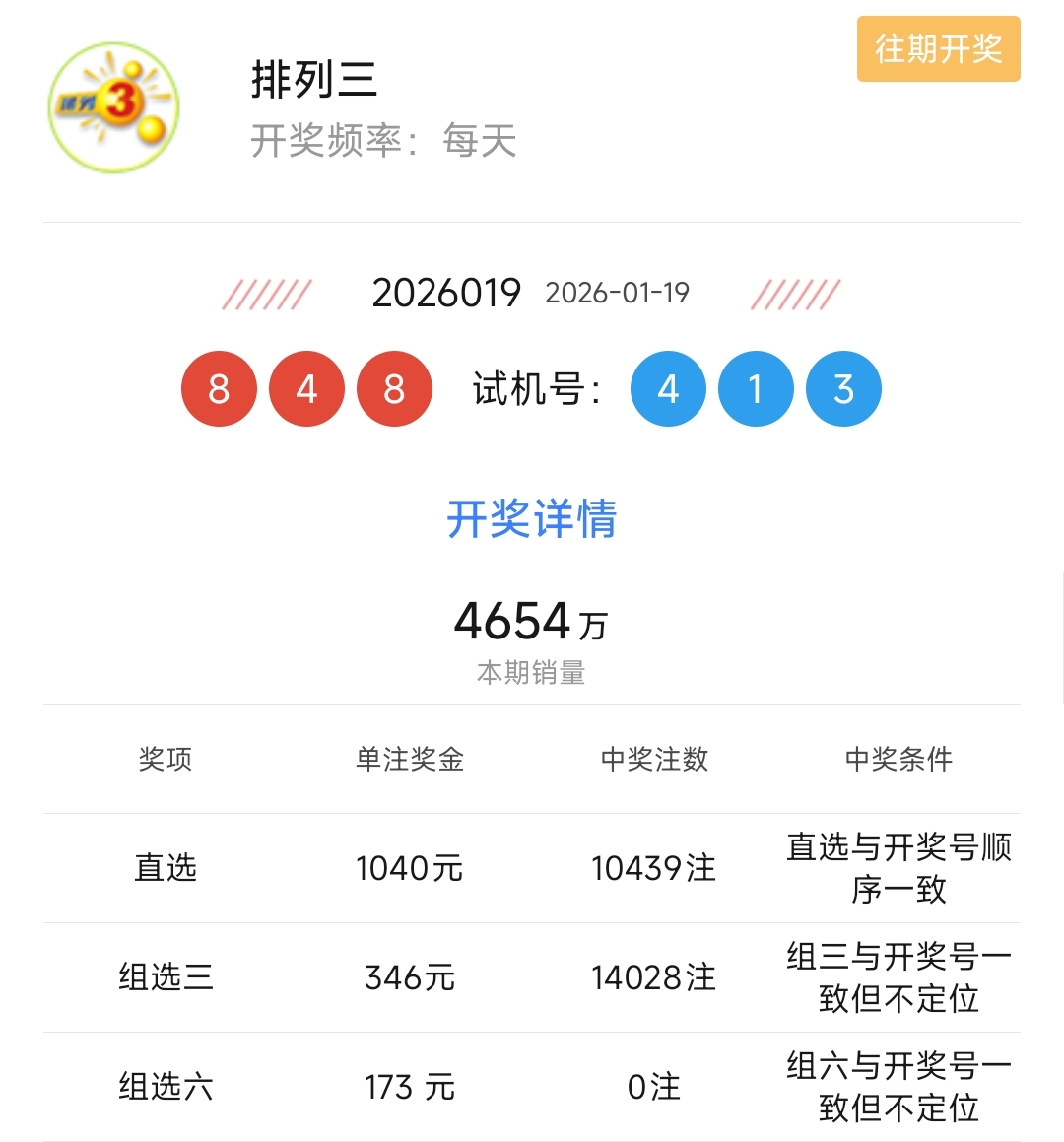Select the blue test number ball 3
This screenshot has height=1142, width=1064.
[x=842, y=388]
